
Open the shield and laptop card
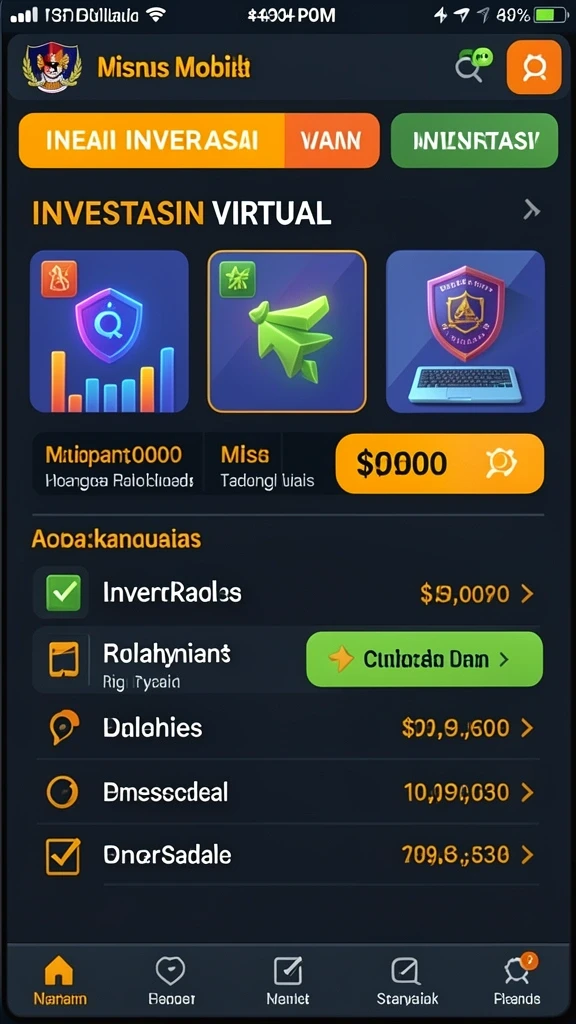point(465,331)
